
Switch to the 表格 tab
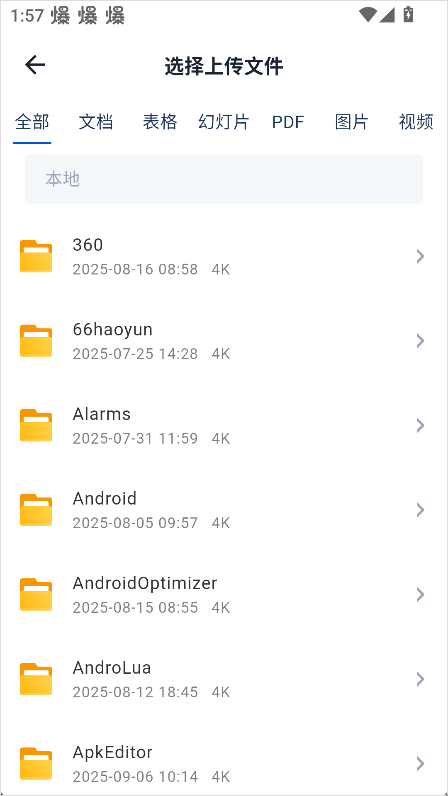159,122
